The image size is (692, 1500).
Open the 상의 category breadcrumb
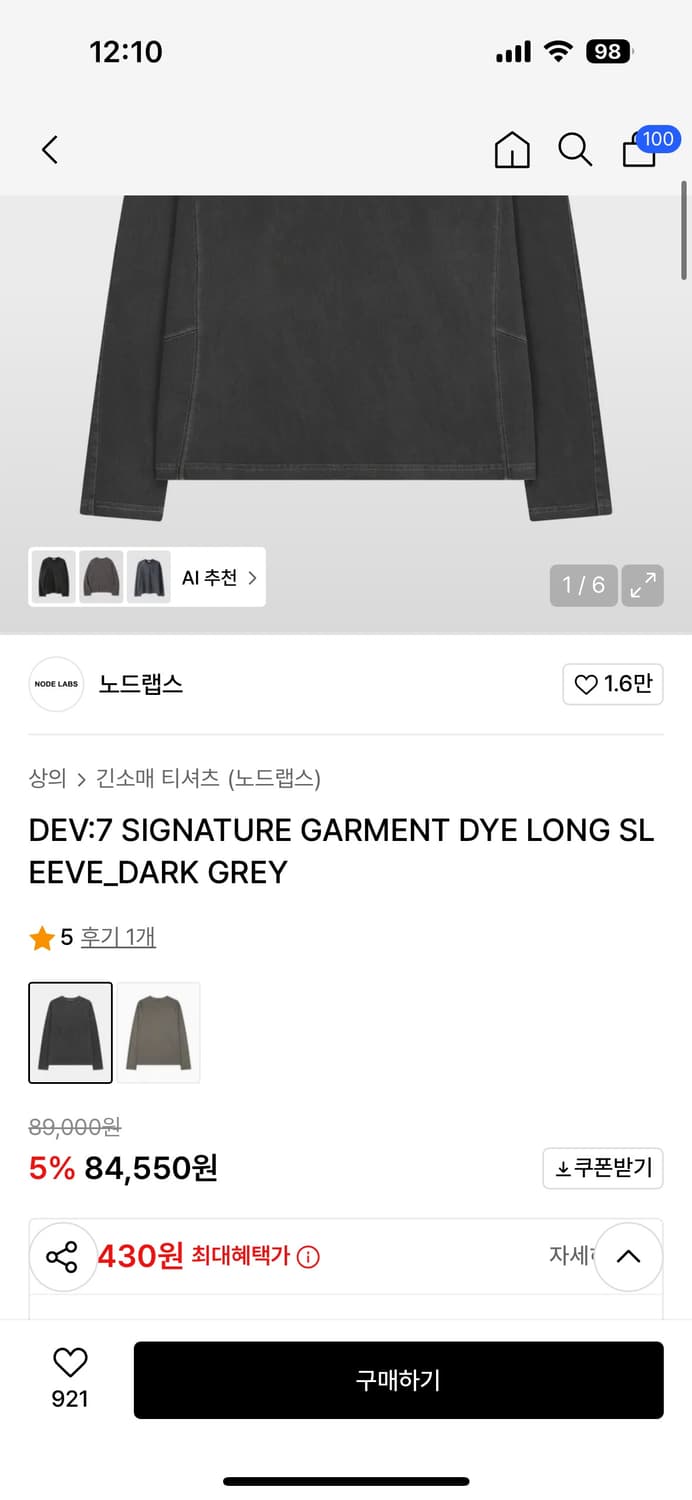tap(47, 778)
